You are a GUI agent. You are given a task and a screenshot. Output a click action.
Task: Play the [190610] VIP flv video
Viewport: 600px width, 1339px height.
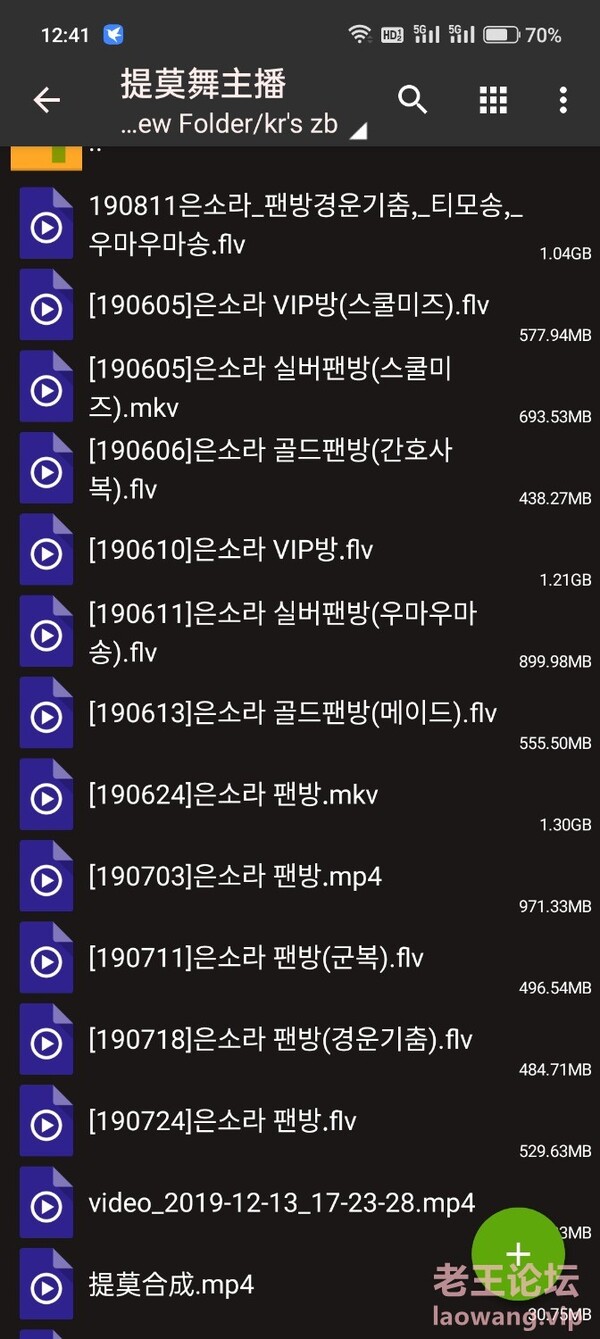(x=300, y=552)
